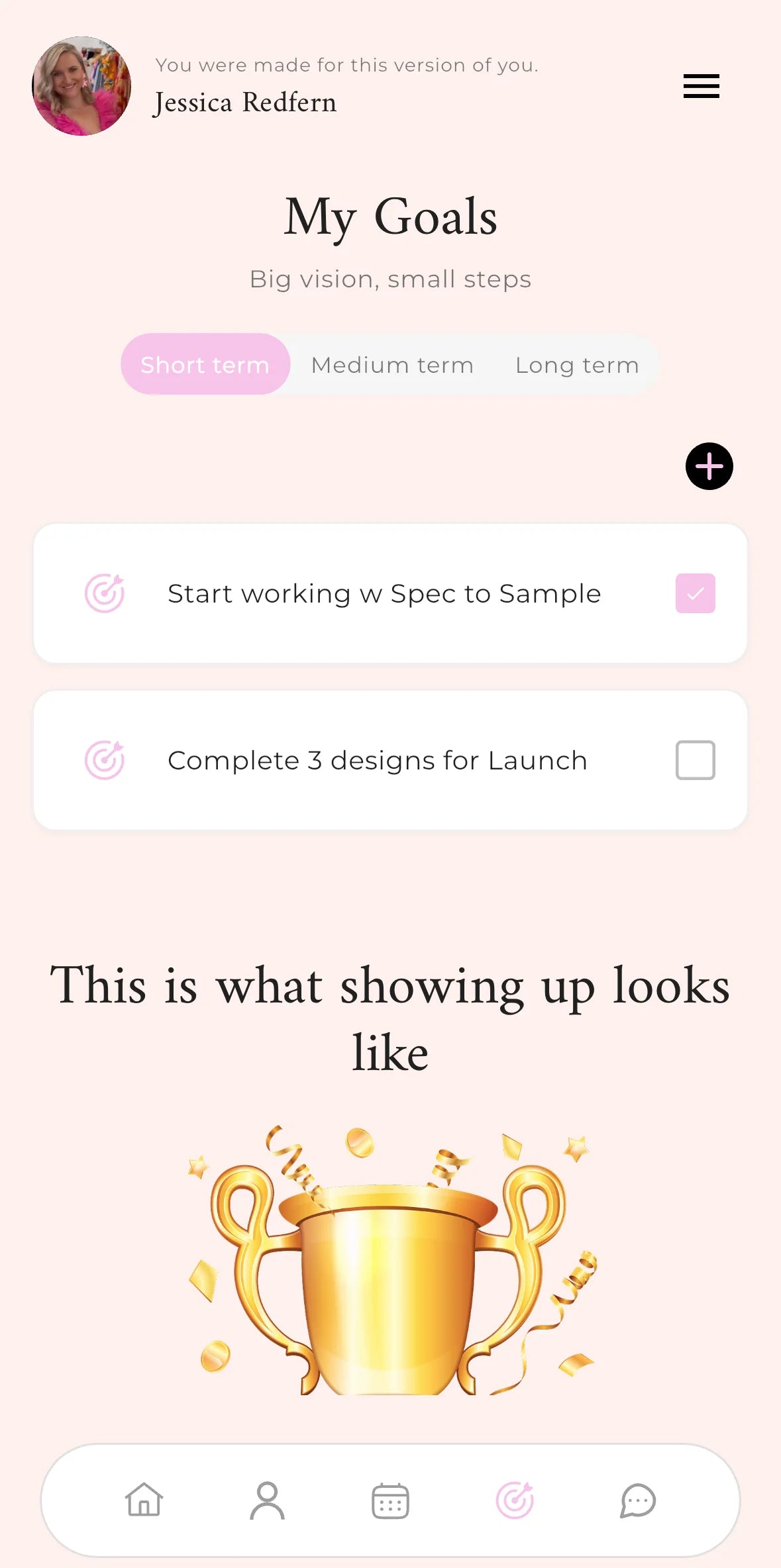781x1568 pixels.
Task: Switch to Long term goals
Action: pyautogui.click(x=576, y=365)
